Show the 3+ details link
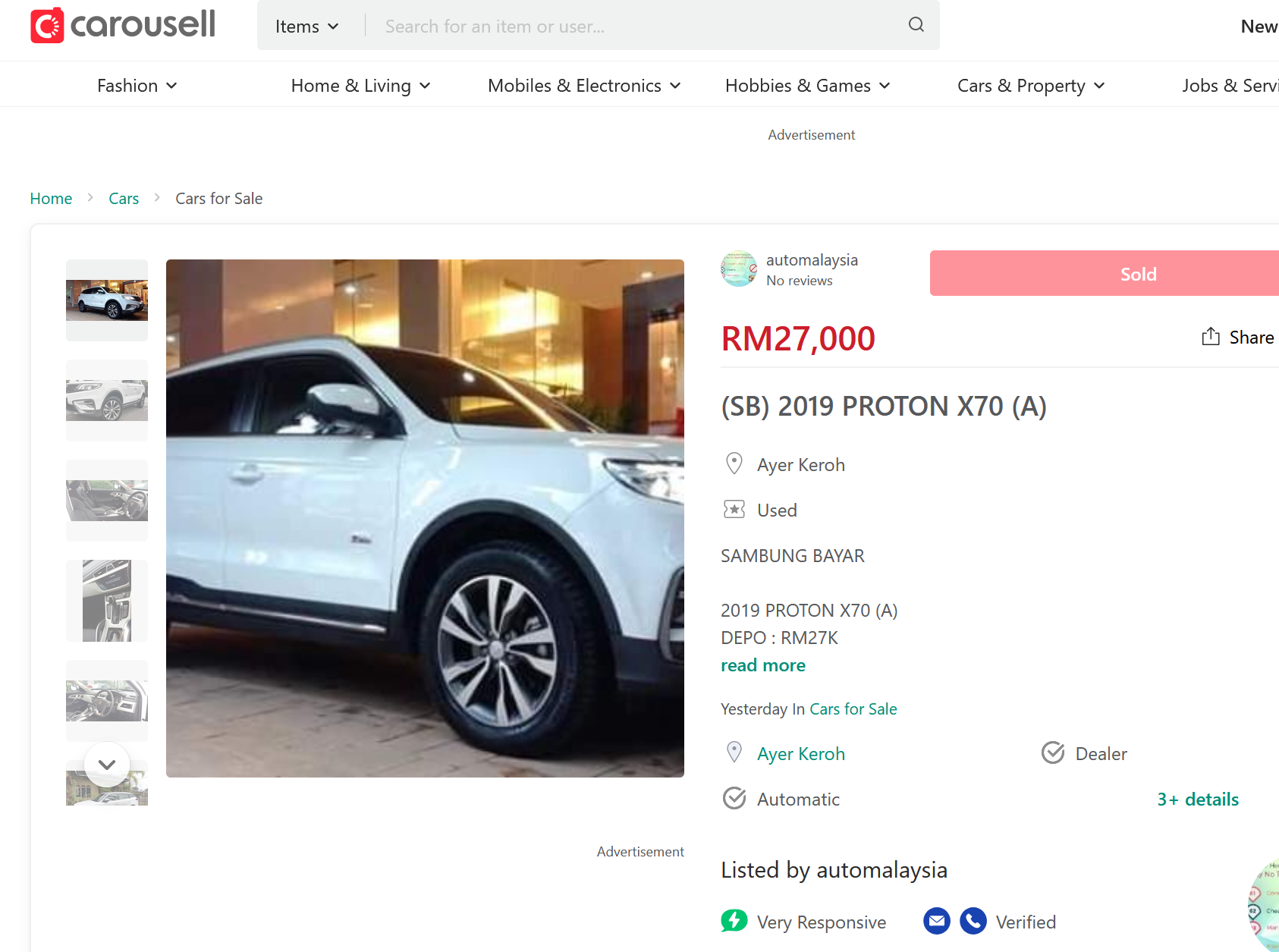 [1197, 800]
